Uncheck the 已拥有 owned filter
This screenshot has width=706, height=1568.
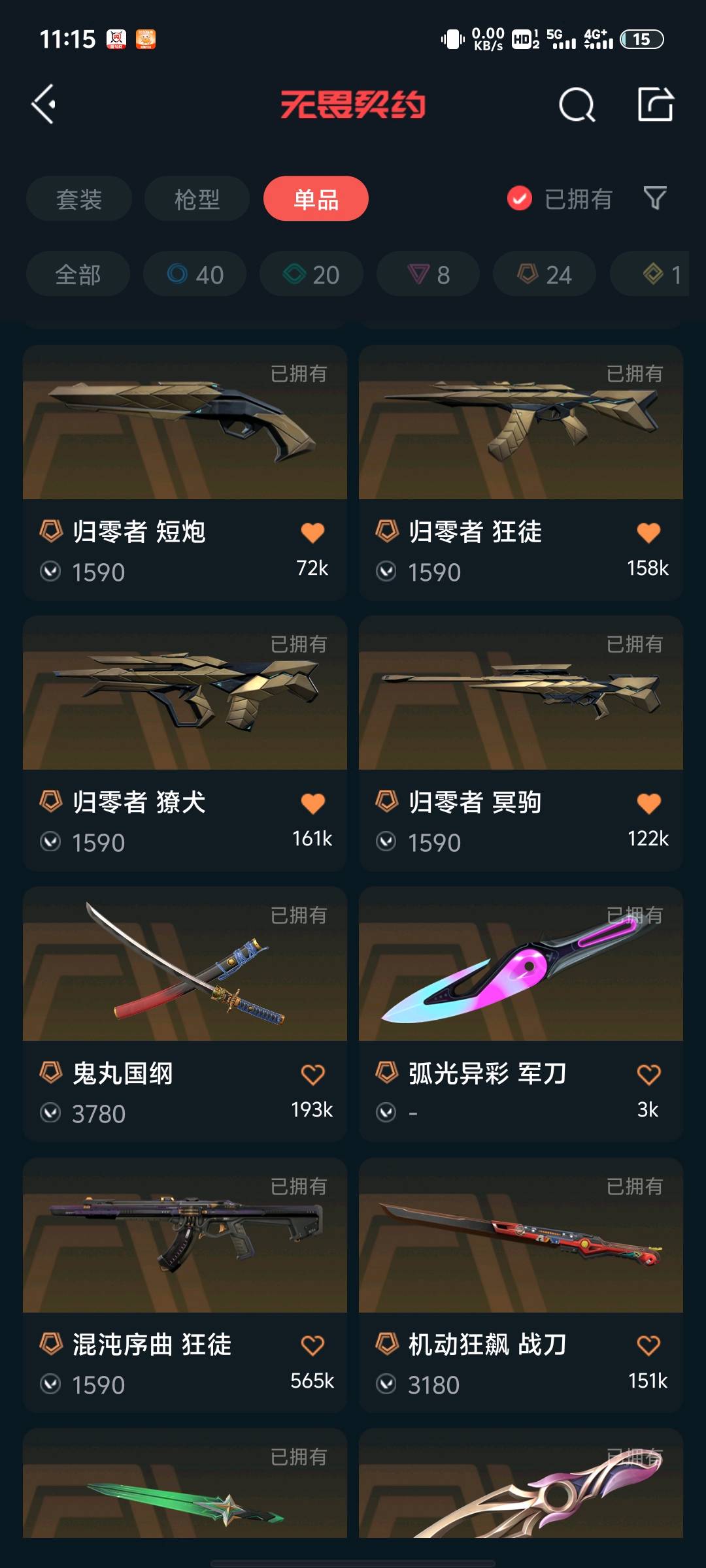click(520, 199)
